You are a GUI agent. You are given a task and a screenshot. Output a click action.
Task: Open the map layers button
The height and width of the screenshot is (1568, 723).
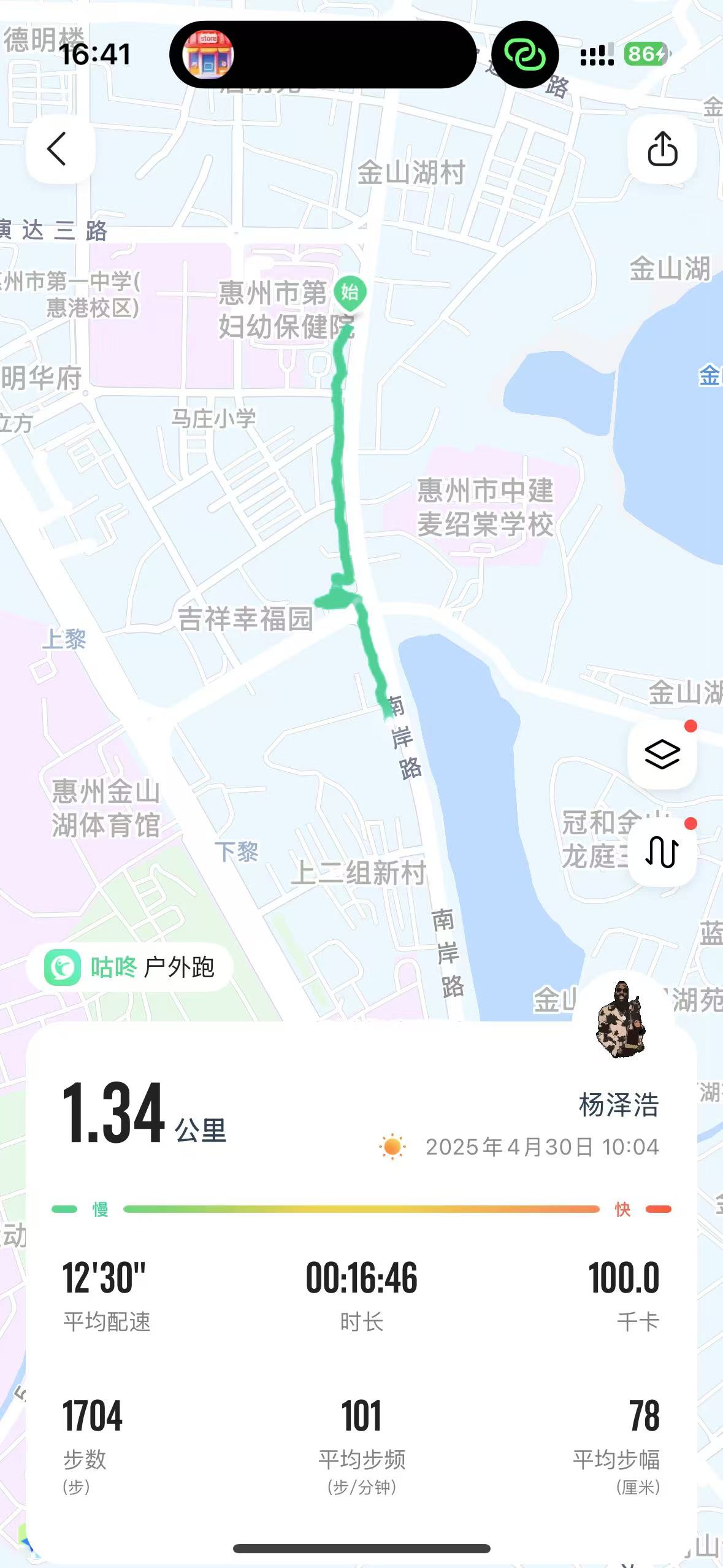point(662,754)
